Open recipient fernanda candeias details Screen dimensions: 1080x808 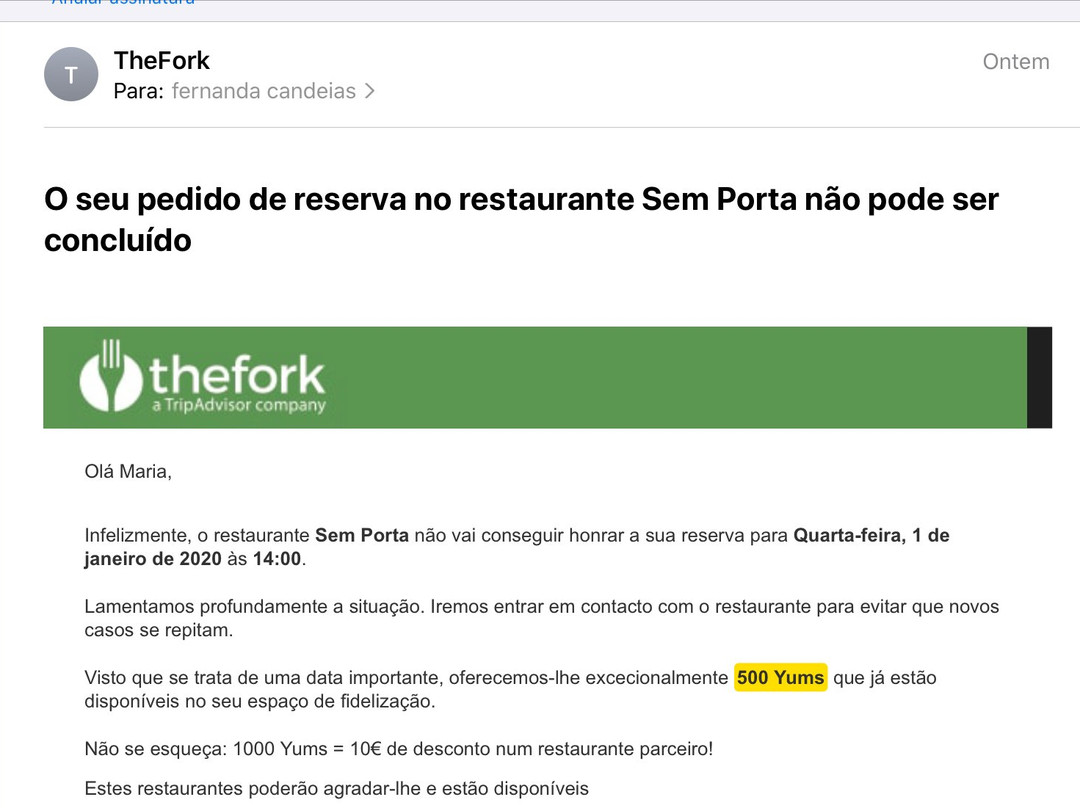click(x=264, y=91)
